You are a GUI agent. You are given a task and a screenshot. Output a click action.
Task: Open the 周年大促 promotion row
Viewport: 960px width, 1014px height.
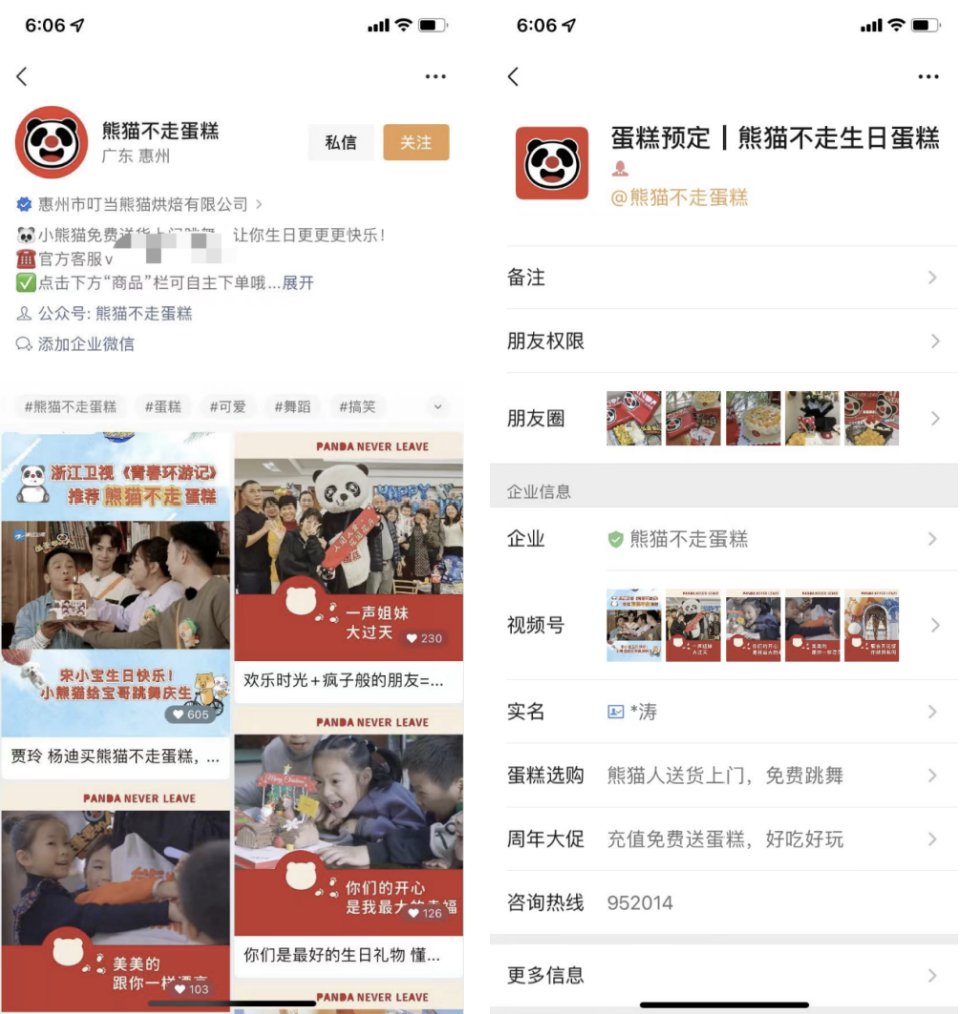pos(723,839)
